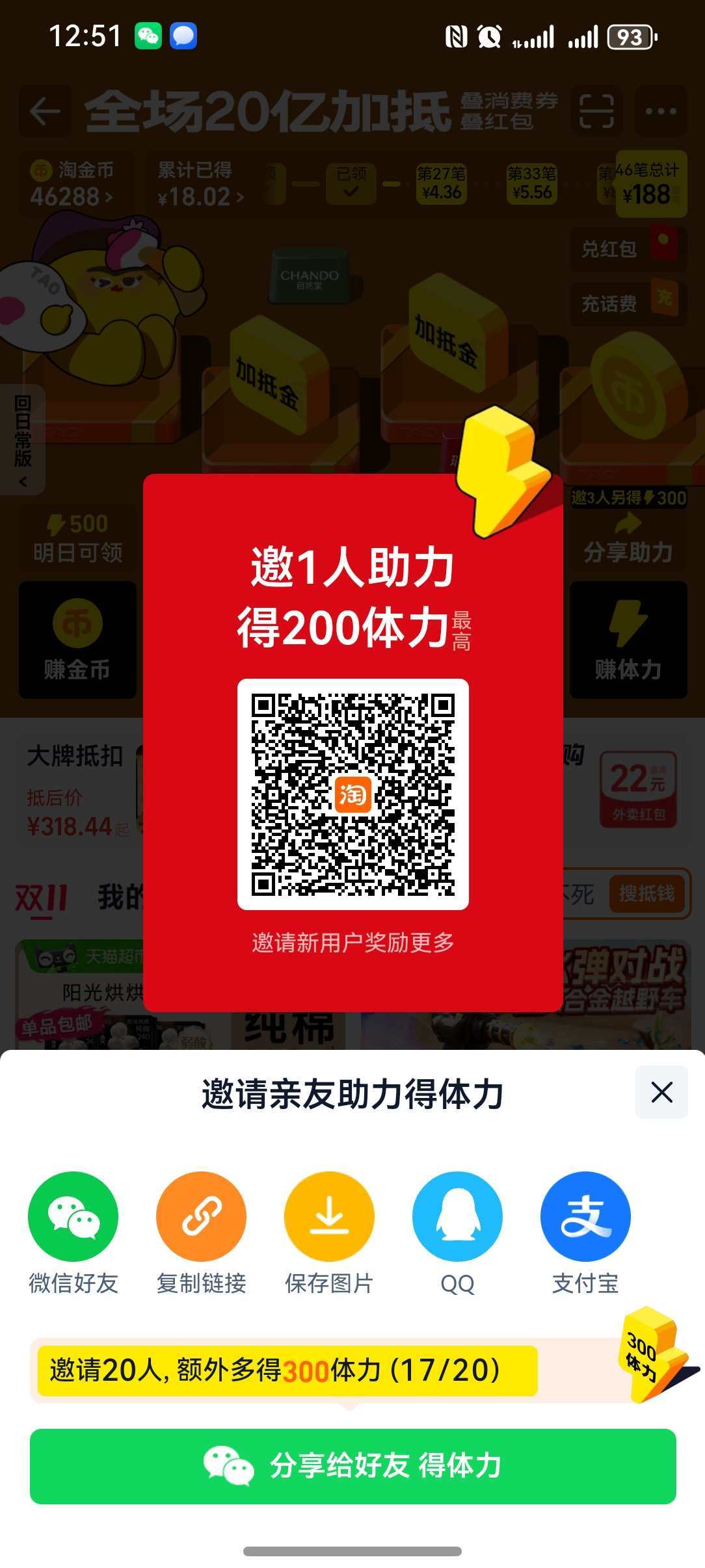Share to 微信好友
This screenshot has width=705, height=1568.
tap(73, 1217)
